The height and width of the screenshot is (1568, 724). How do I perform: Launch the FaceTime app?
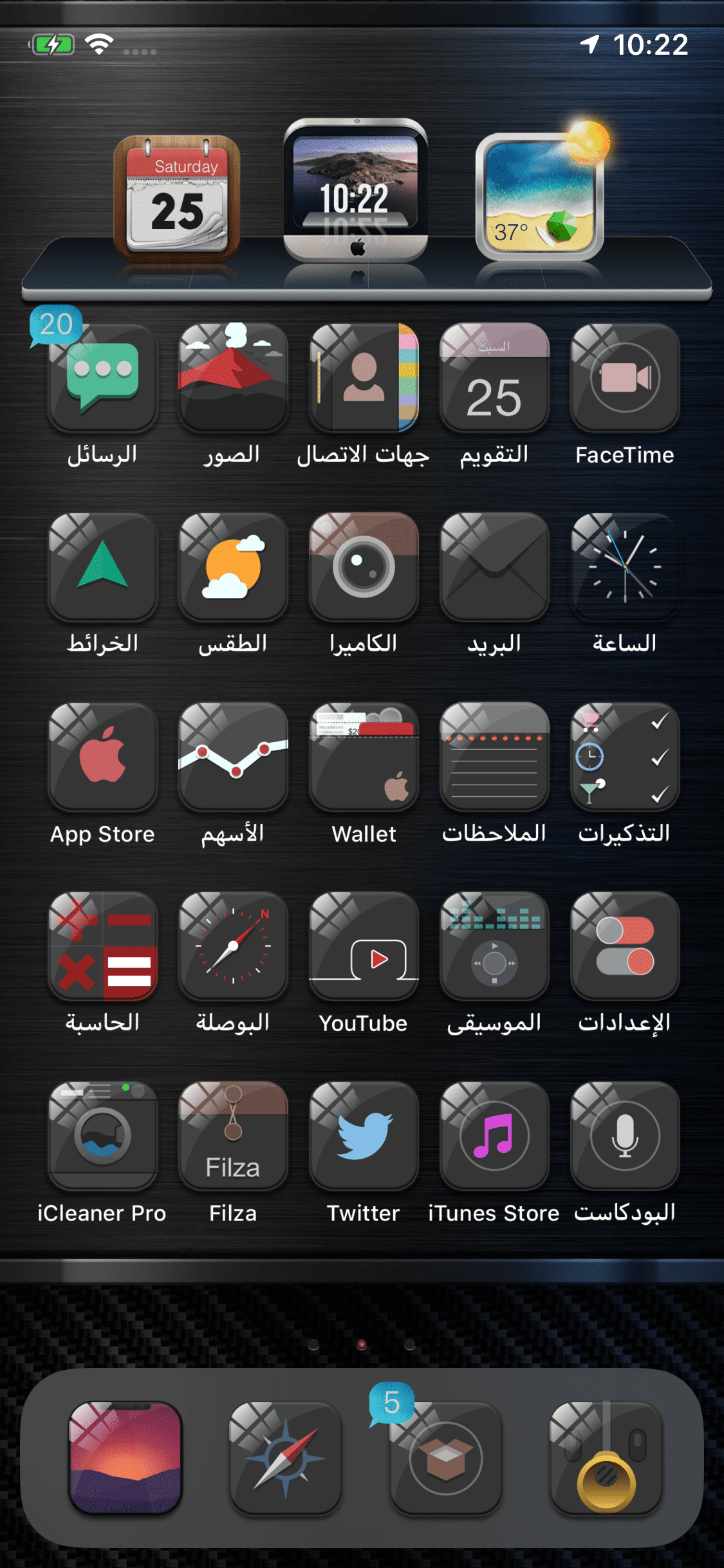click(624, 378)
